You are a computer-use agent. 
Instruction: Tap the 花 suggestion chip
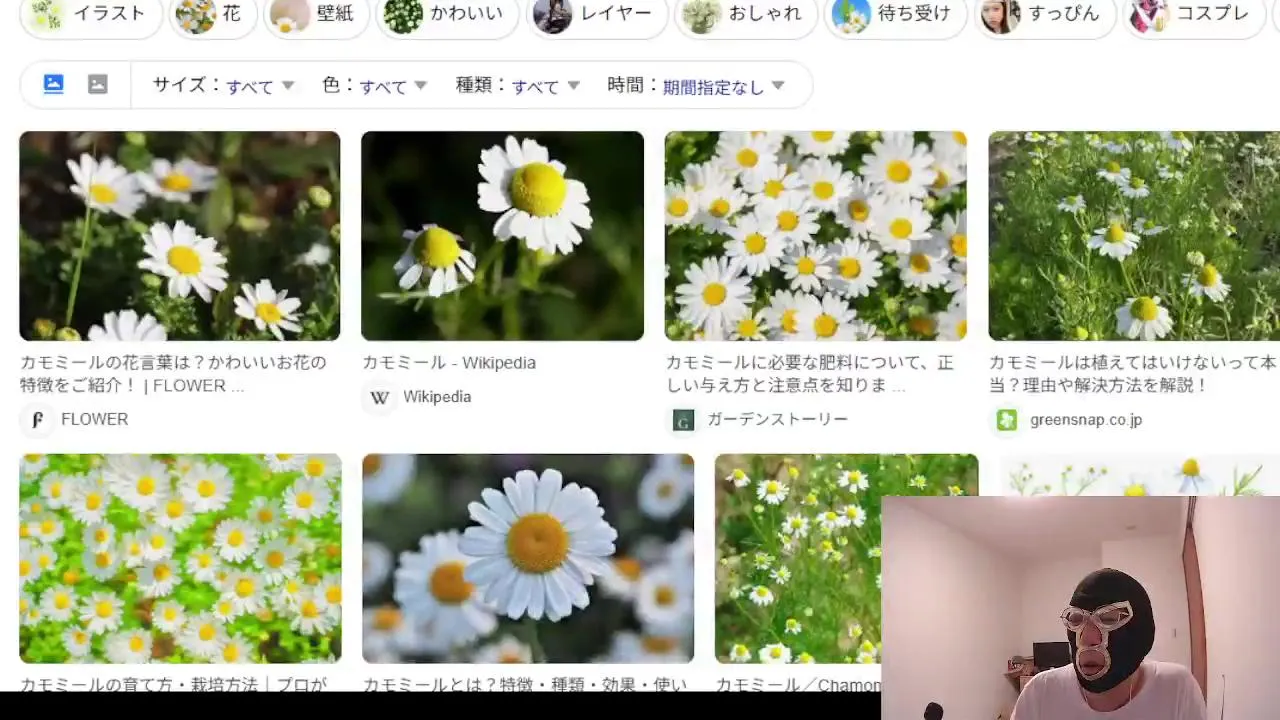click(x=212, y=14)
